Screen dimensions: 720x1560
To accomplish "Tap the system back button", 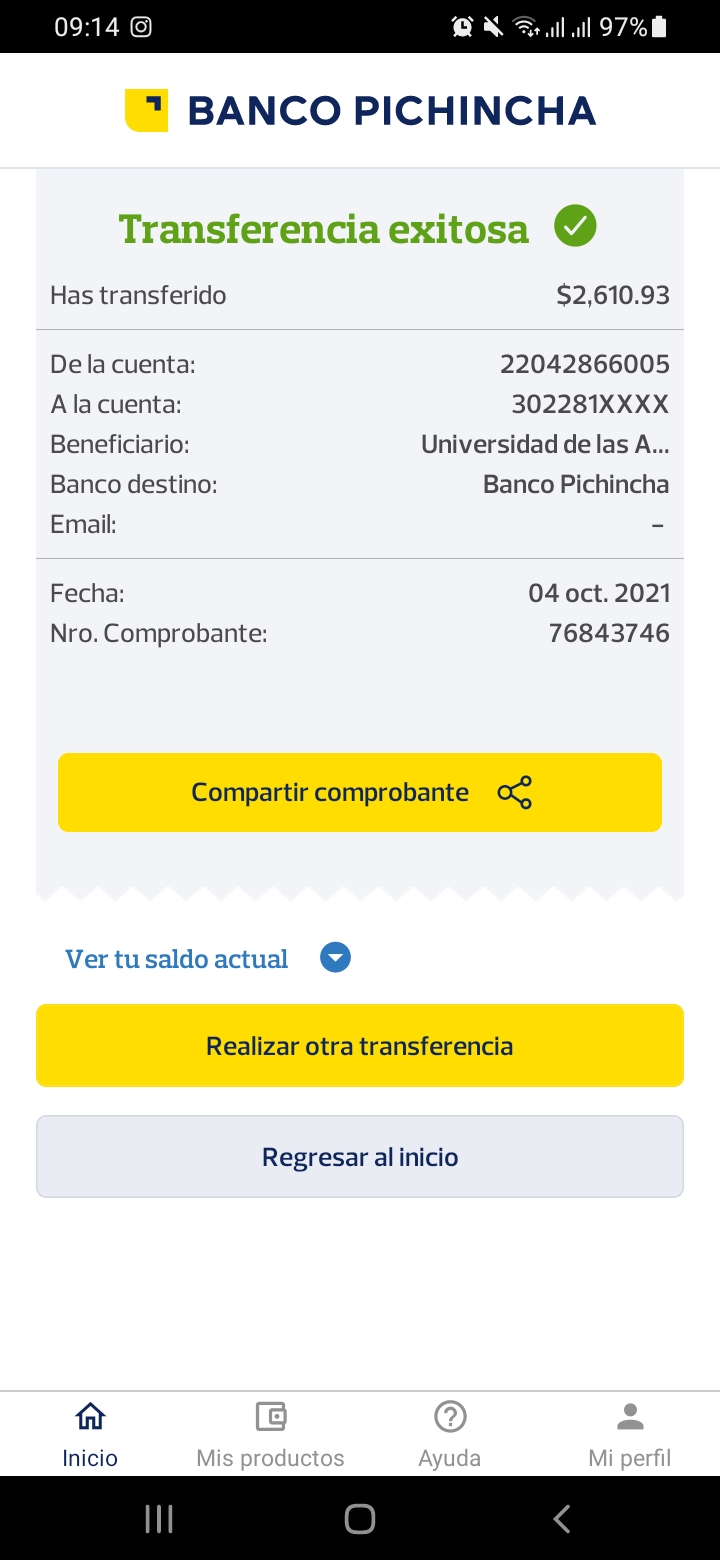I will [x=562, y=1519].
